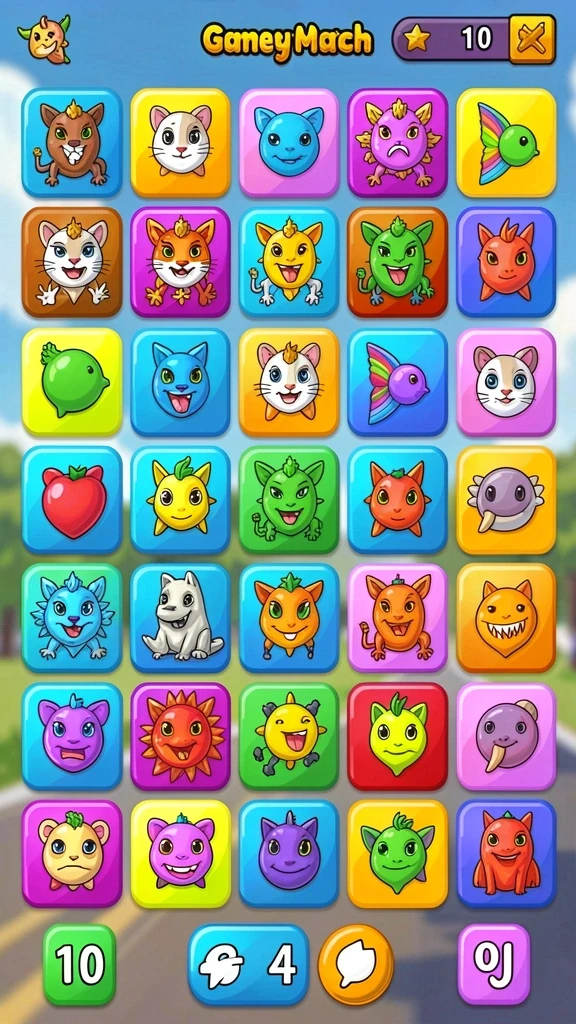Image resolution: width=576 pixels, height=1024 pixels.
Task: Tap the yellow-green face tile on red
Action: tap(397, 736)
